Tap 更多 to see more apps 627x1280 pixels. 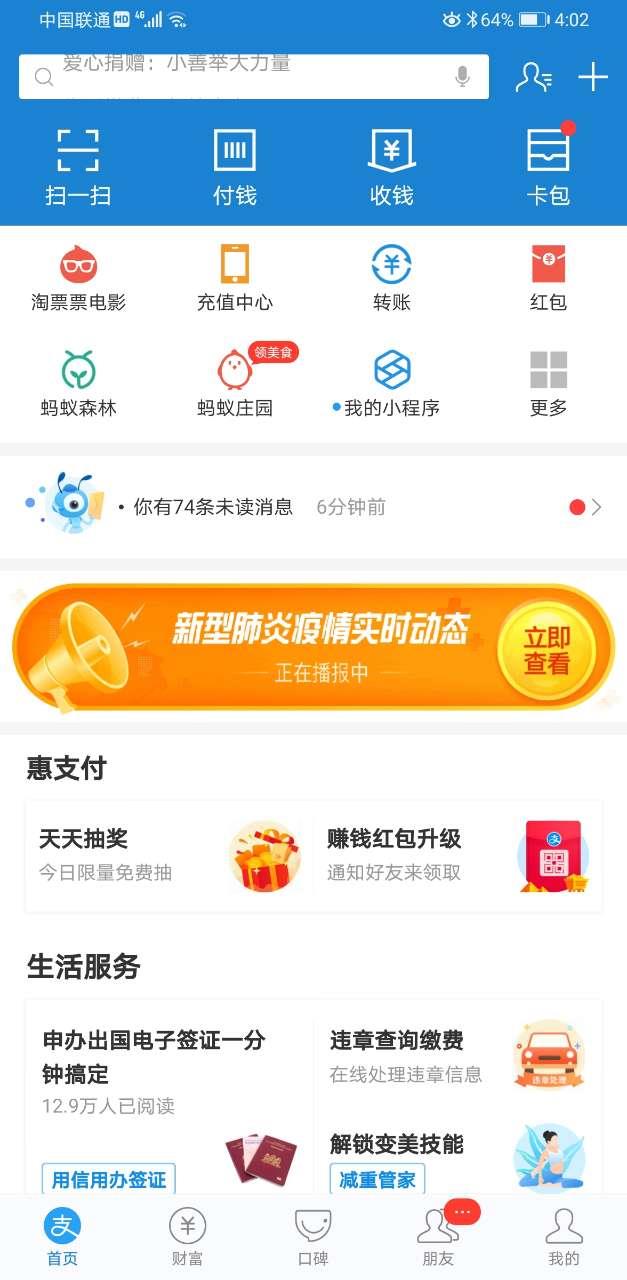[548, 384]
